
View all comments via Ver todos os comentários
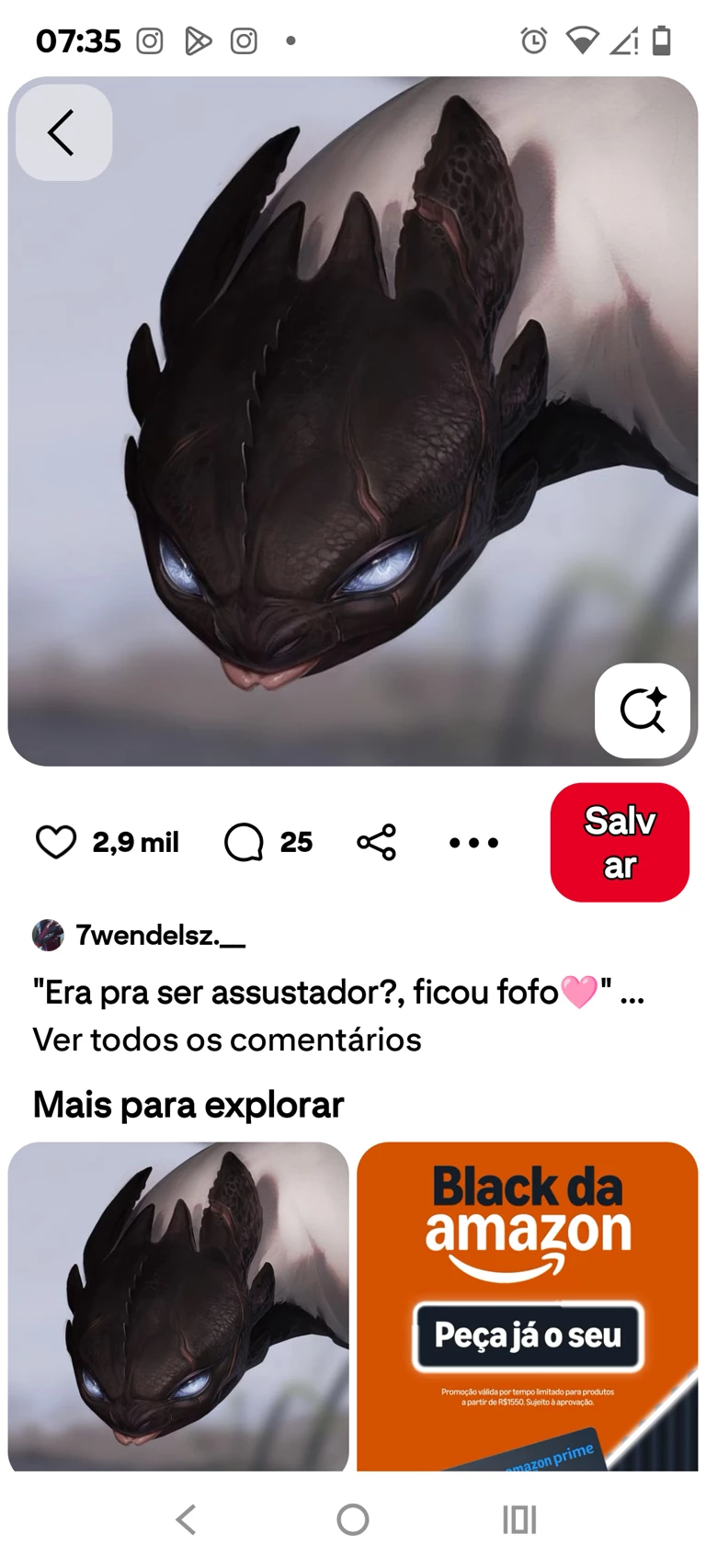pos(227,1040)
